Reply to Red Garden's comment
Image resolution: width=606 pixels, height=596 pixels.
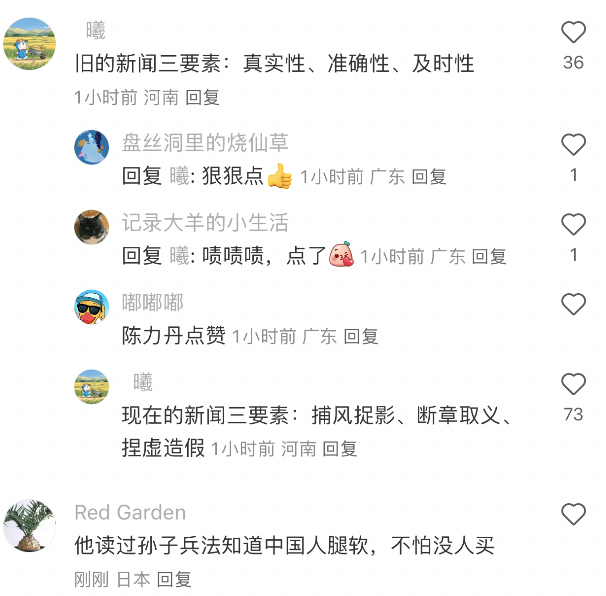pyautogui.click(x=174, y=579)
